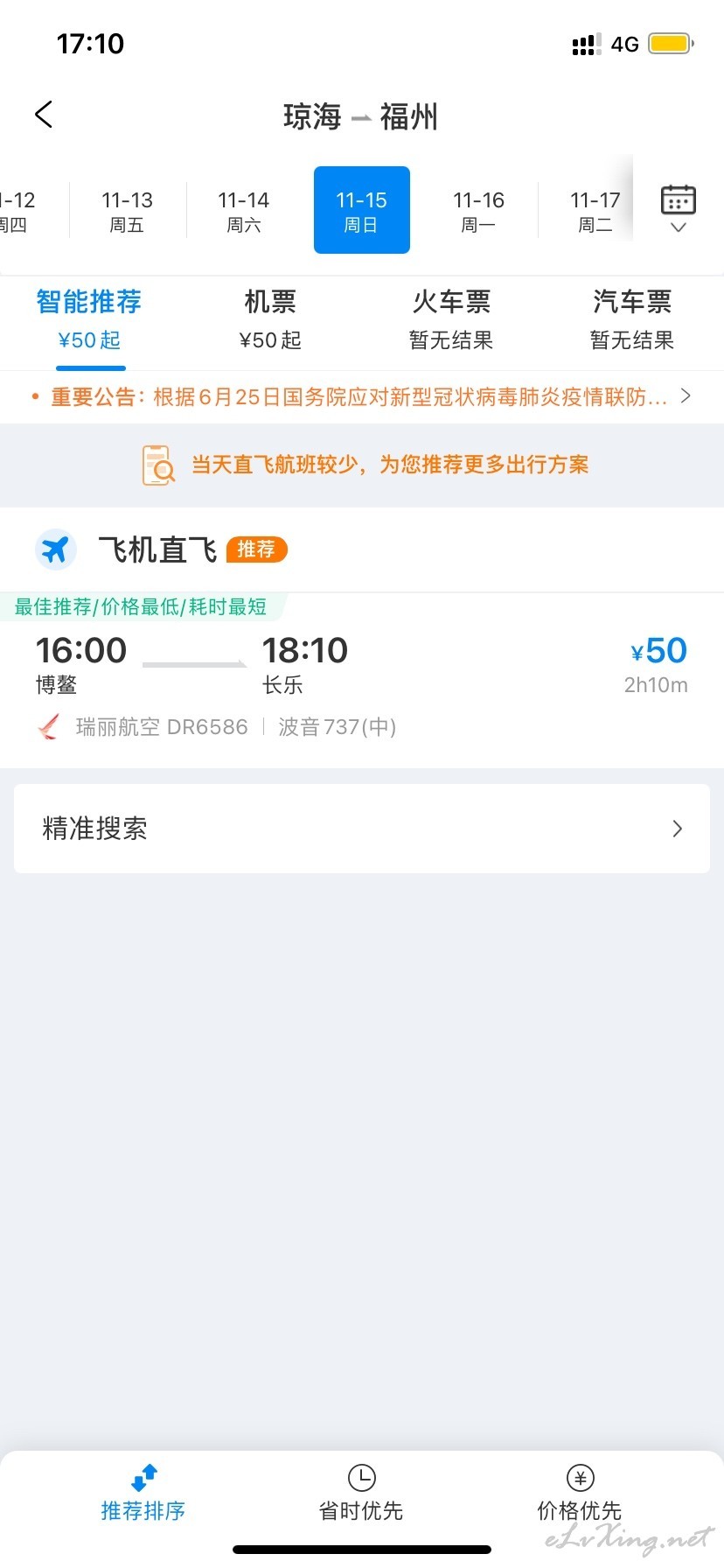Sort by 价格优先
The width and height of the screenshot is (724, 1568).
579,1494
